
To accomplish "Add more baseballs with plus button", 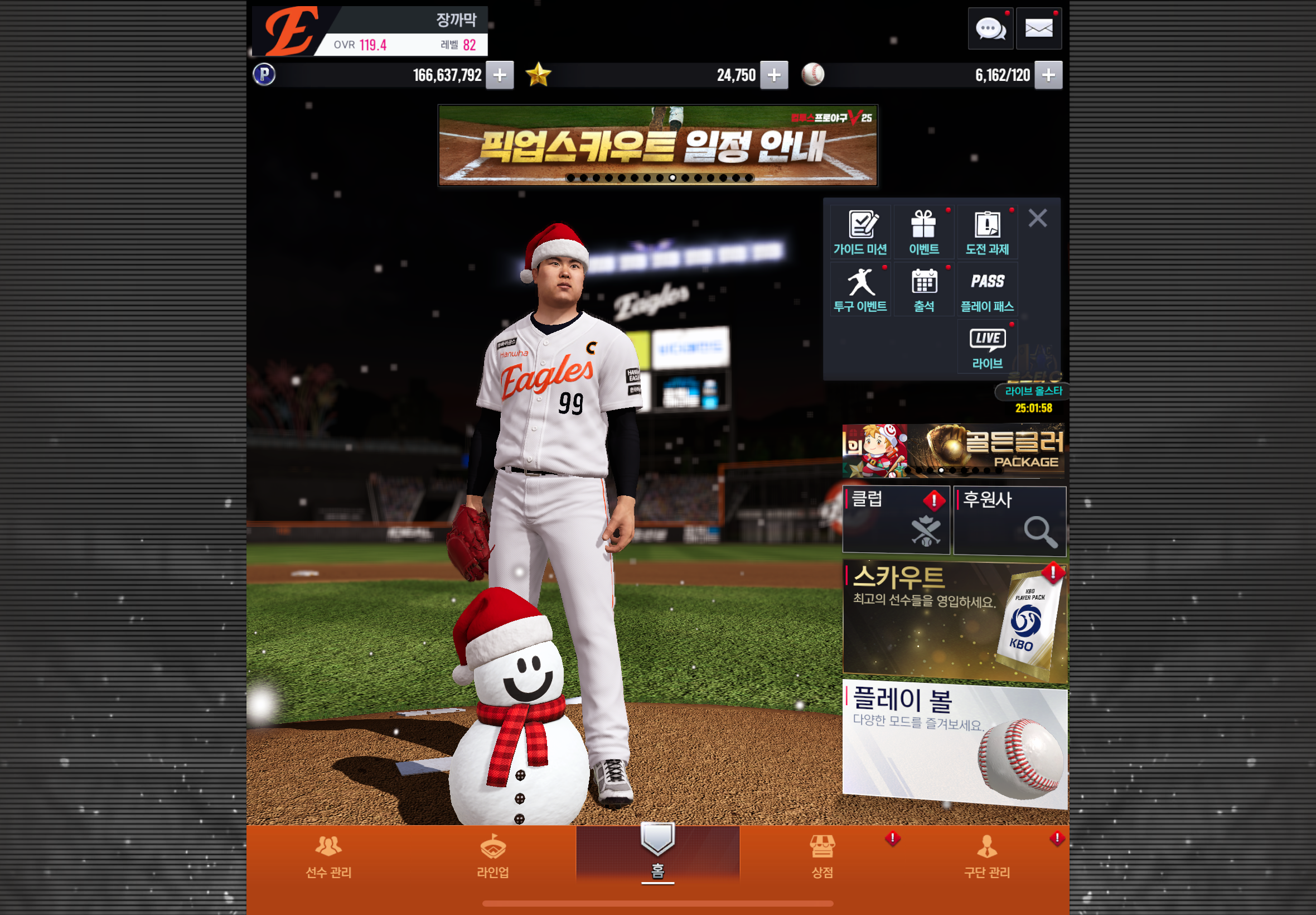I will 1048,75.
